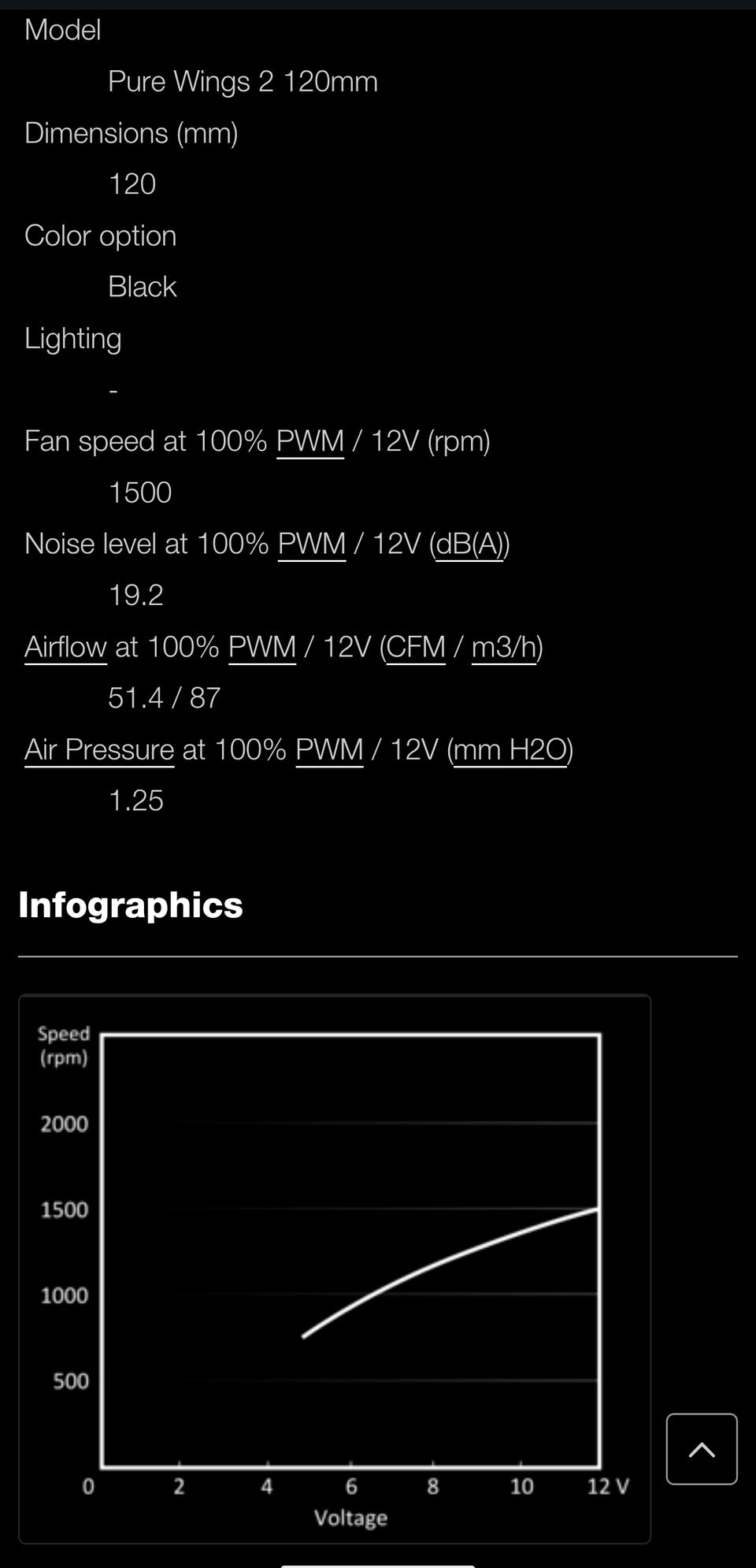756x1568 pixels.
Task: Enlarge the speed versus voltage infographic
Action: tap(335, 1269)
